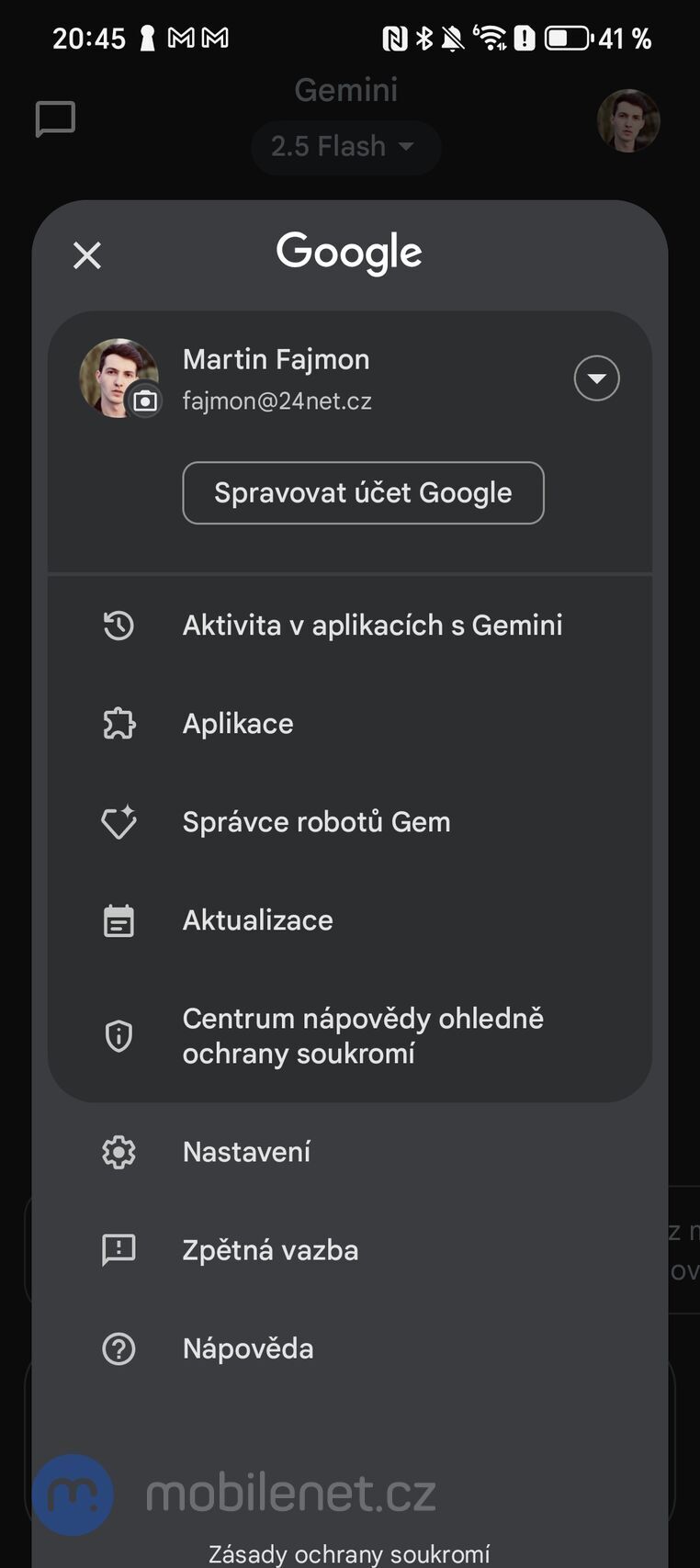Click the Nastavení gear icon
The width and height of the screenshot is (700, 1568).
tap(119, 1152)
